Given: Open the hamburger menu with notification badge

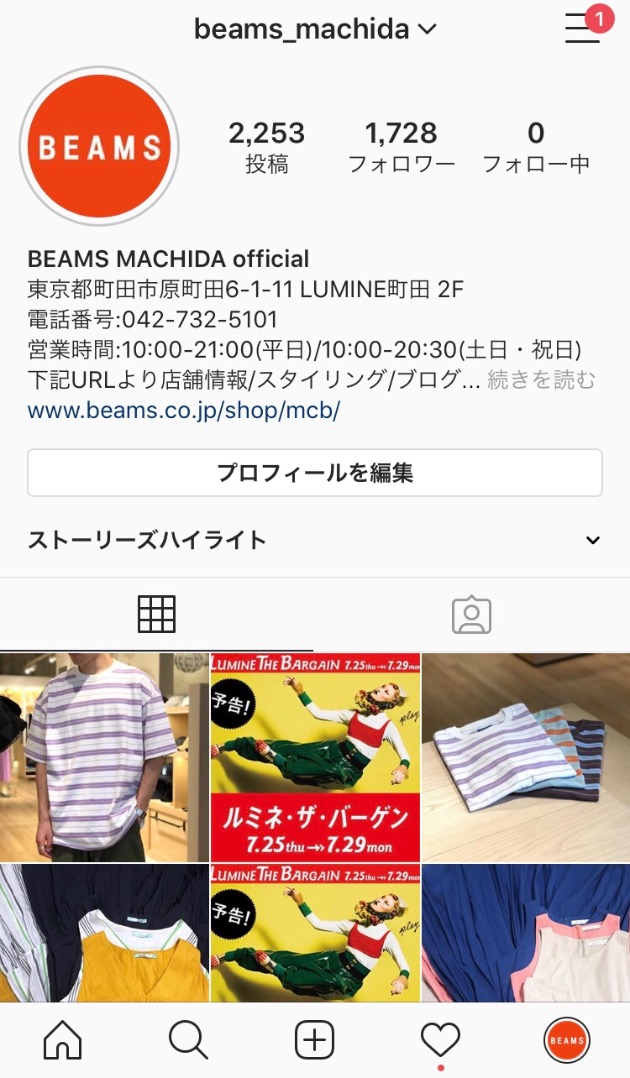Looking at the screenshot, I should point(584,28).
